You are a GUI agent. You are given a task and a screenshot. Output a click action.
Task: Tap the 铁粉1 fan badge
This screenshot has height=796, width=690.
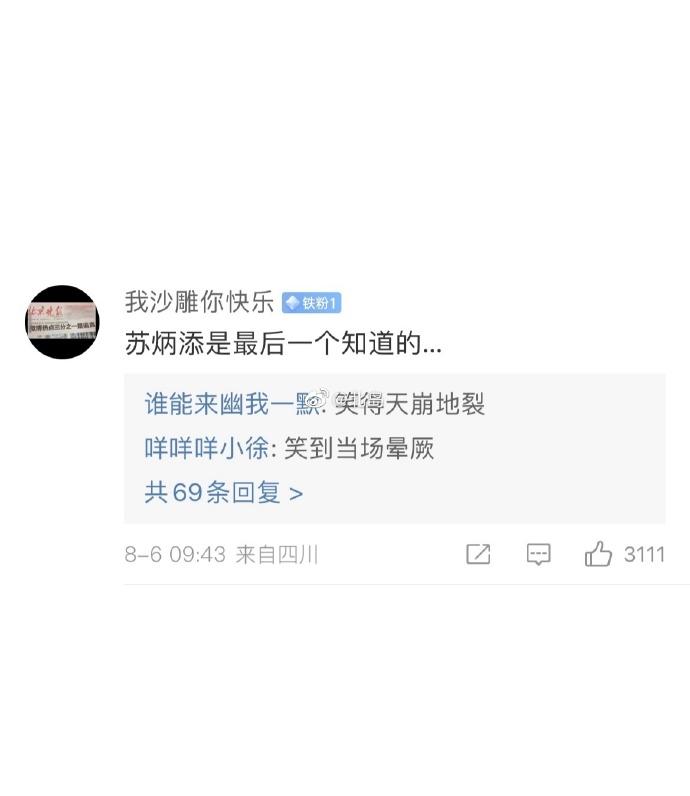click(312, 303)
